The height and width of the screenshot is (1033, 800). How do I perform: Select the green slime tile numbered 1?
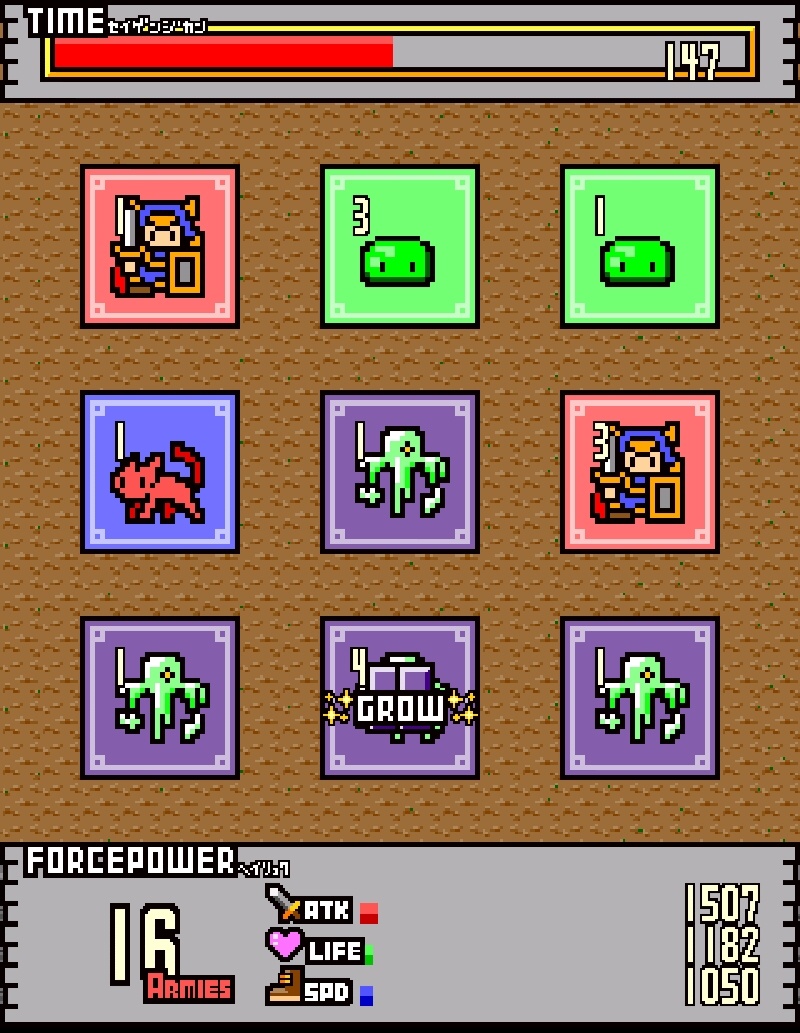coord(640,247)
